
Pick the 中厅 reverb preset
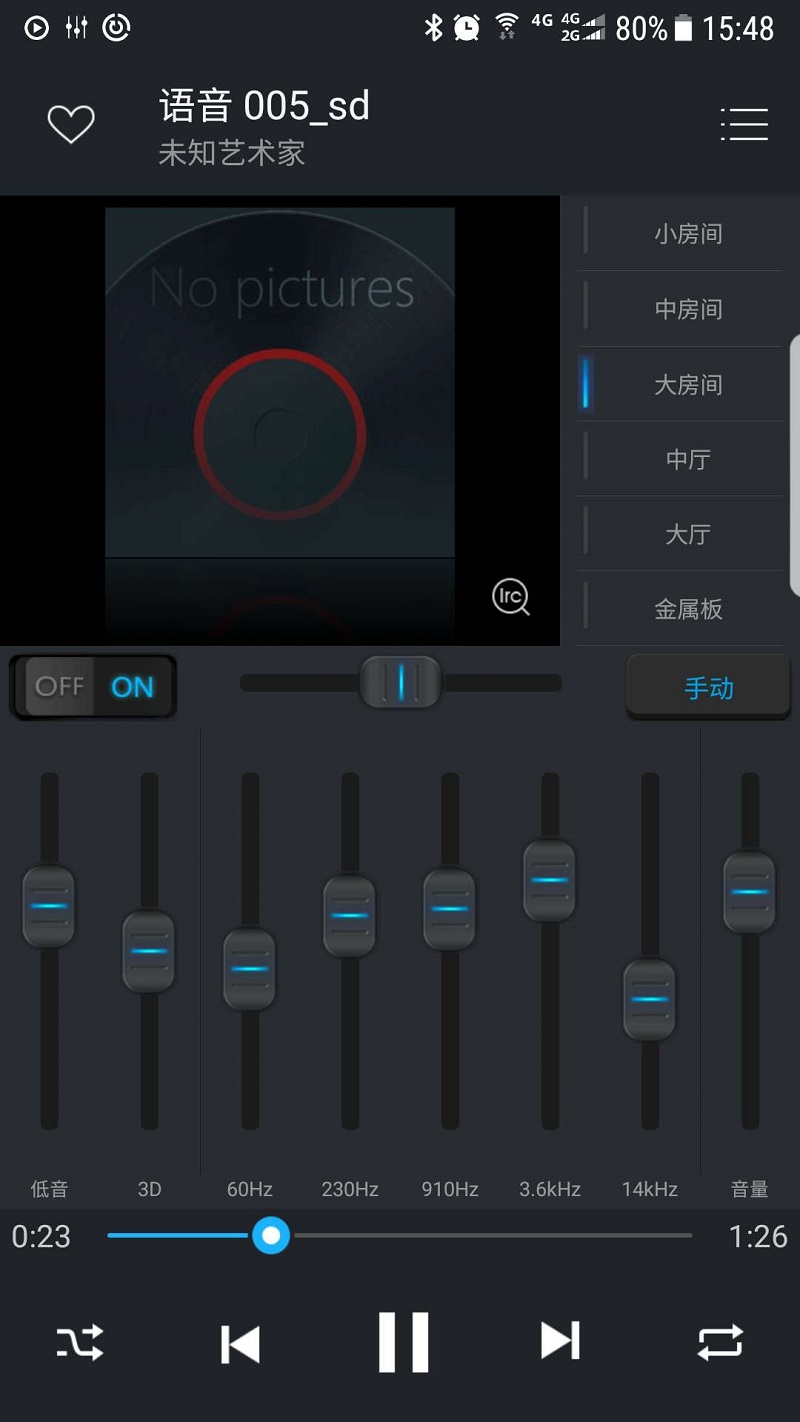pyautogui.click(x=688, y=459)
